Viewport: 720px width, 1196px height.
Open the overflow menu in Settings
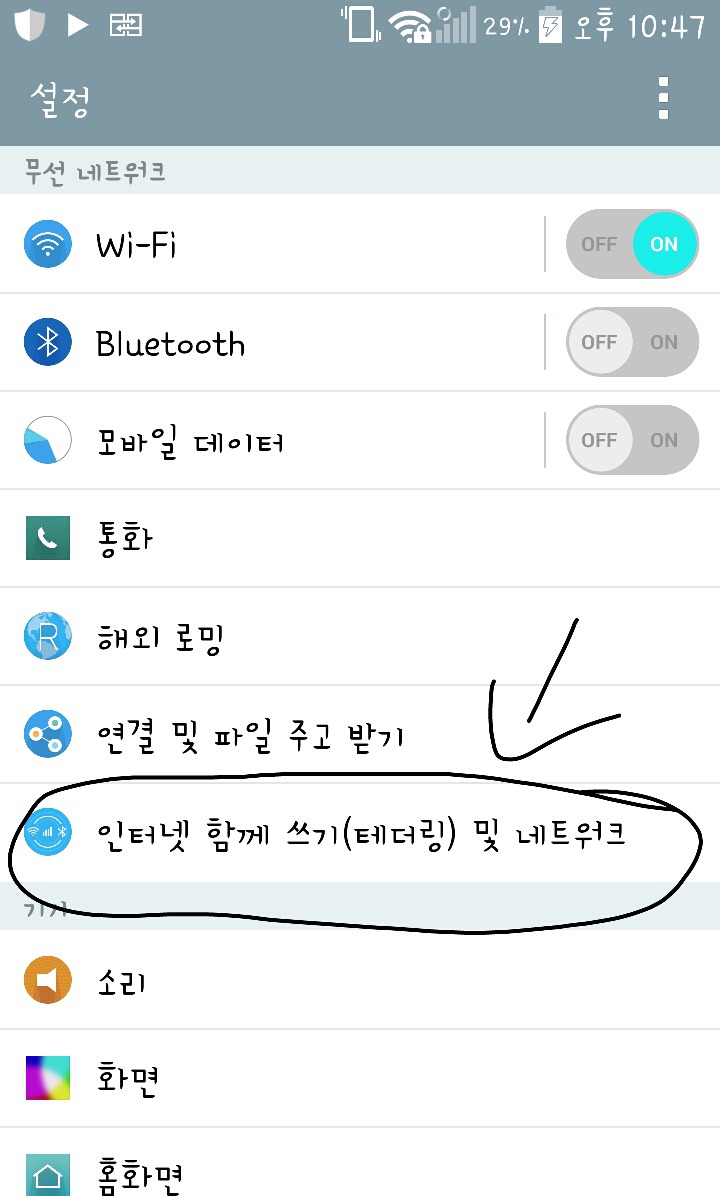(x=663, y=99)
